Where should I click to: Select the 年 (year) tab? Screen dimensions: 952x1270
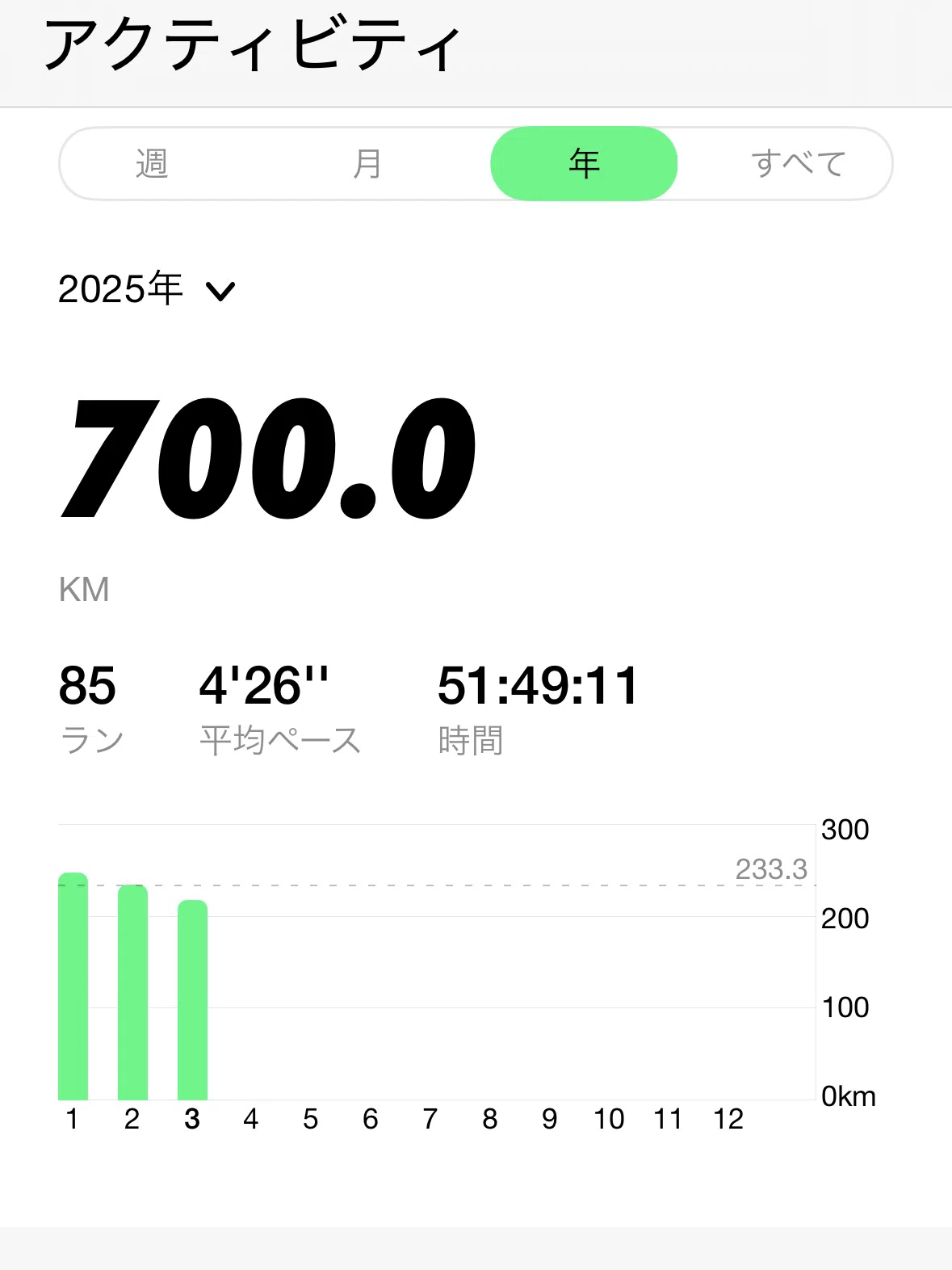point(584,164)
